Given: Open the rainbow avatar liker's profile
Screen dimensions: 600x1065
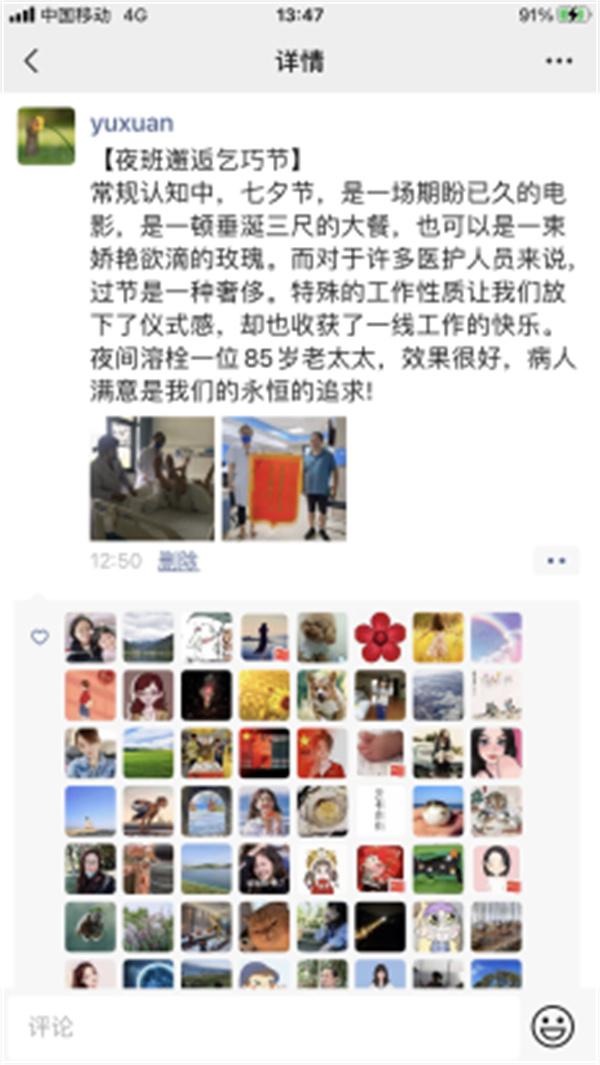Looking at the screenshot, I should (x=496, y=638).
